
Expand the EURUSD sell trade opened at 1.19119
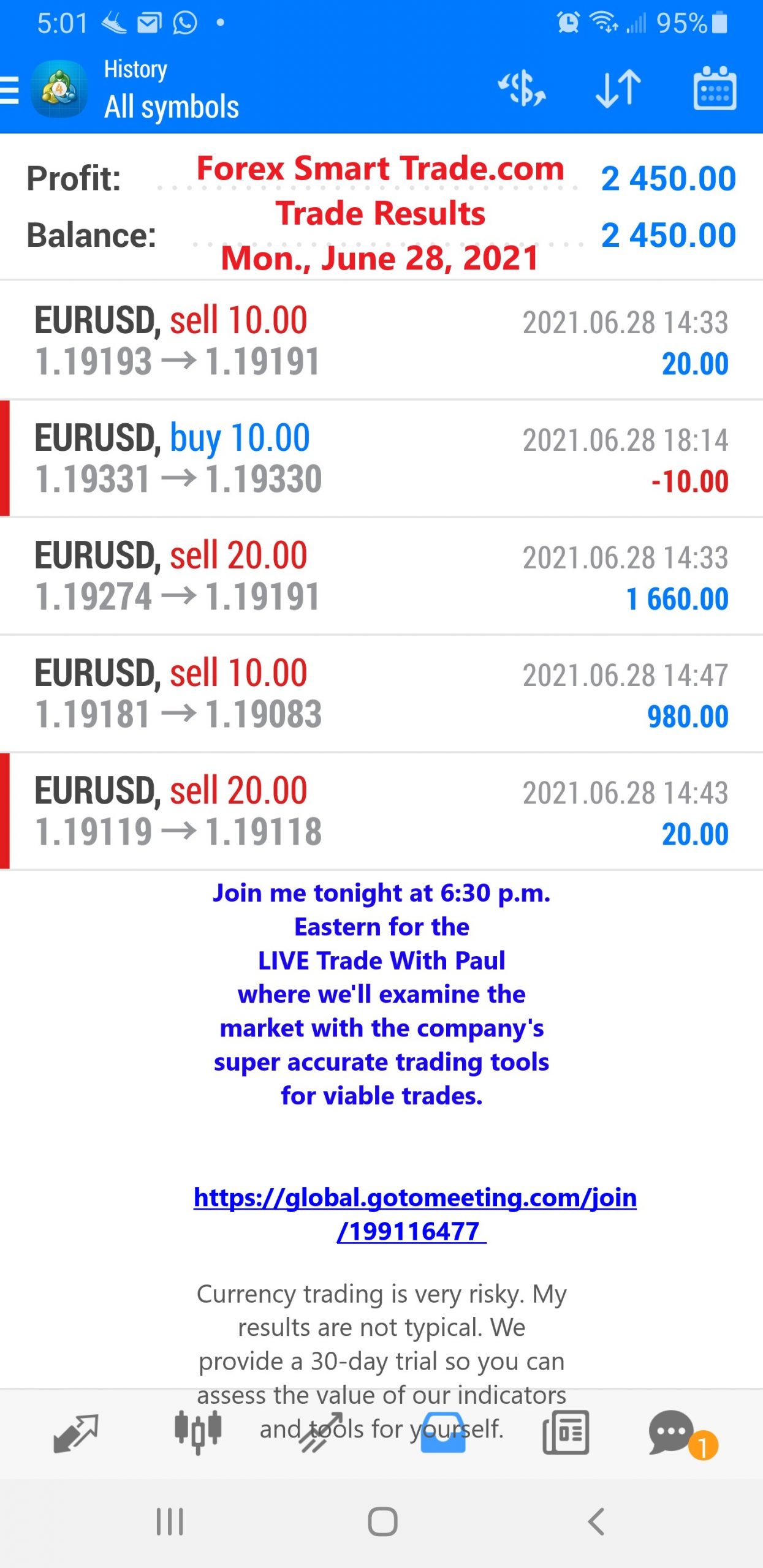click(x=381, y=811)
